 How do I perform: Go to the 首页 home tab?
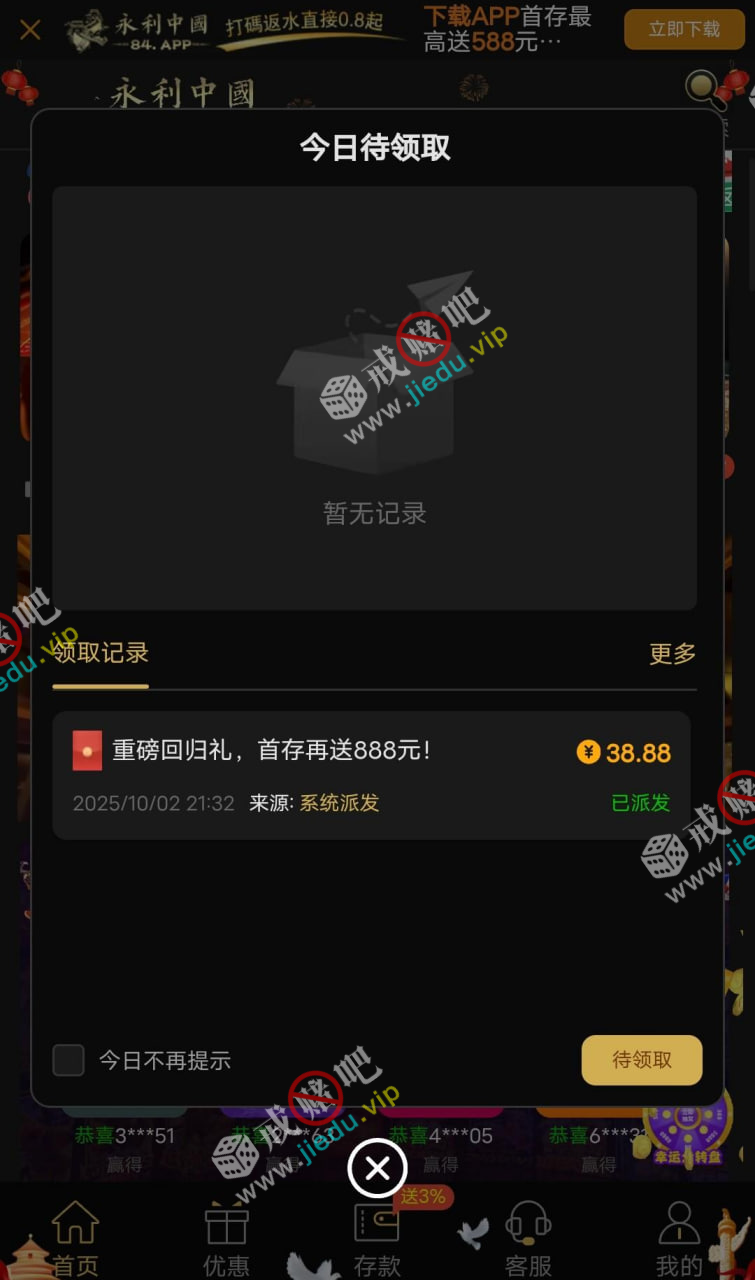pyautogui.click(x=76, y=1240)
